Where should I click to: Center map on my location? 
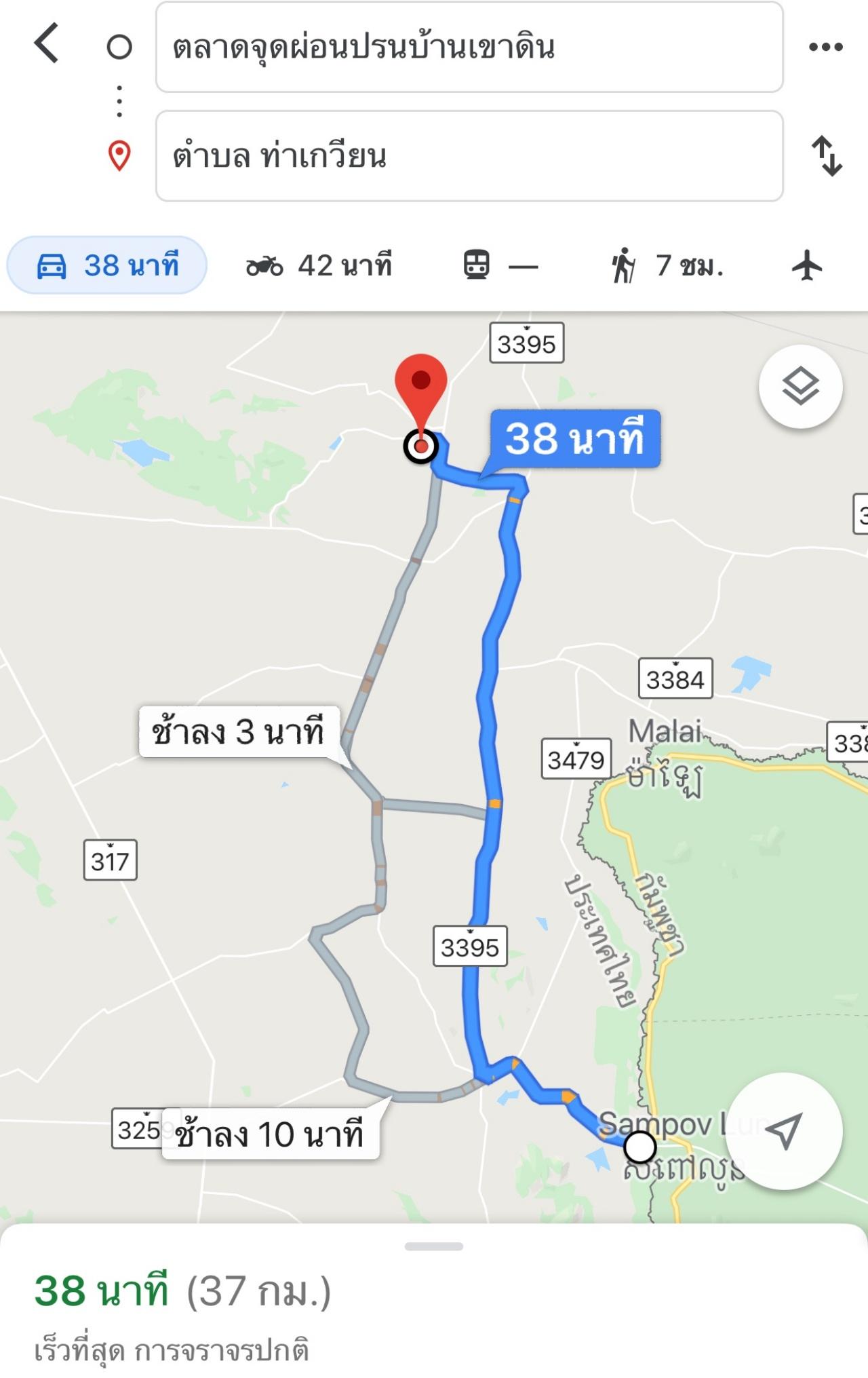784,1131
